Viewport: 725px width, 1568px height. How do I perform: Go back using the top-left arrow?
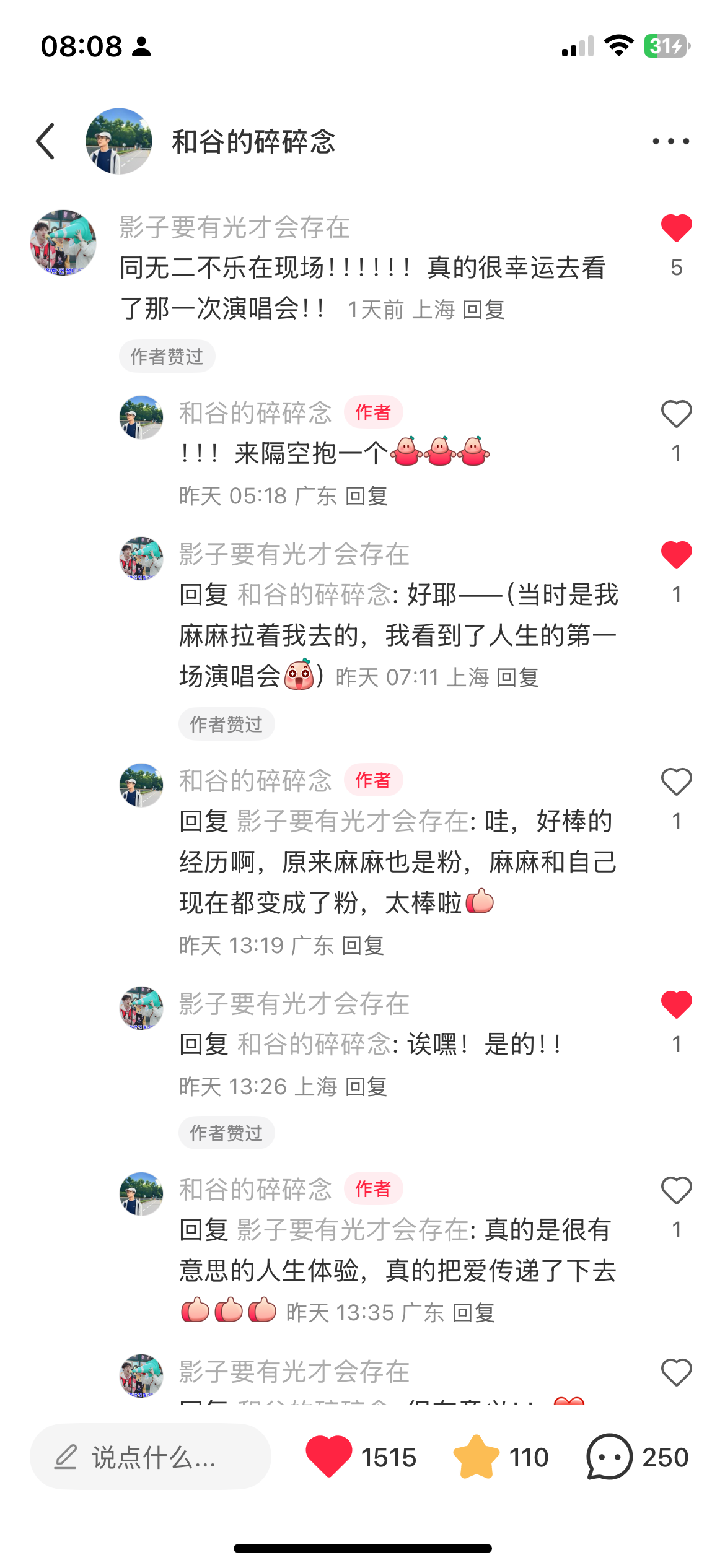(46, 141)
